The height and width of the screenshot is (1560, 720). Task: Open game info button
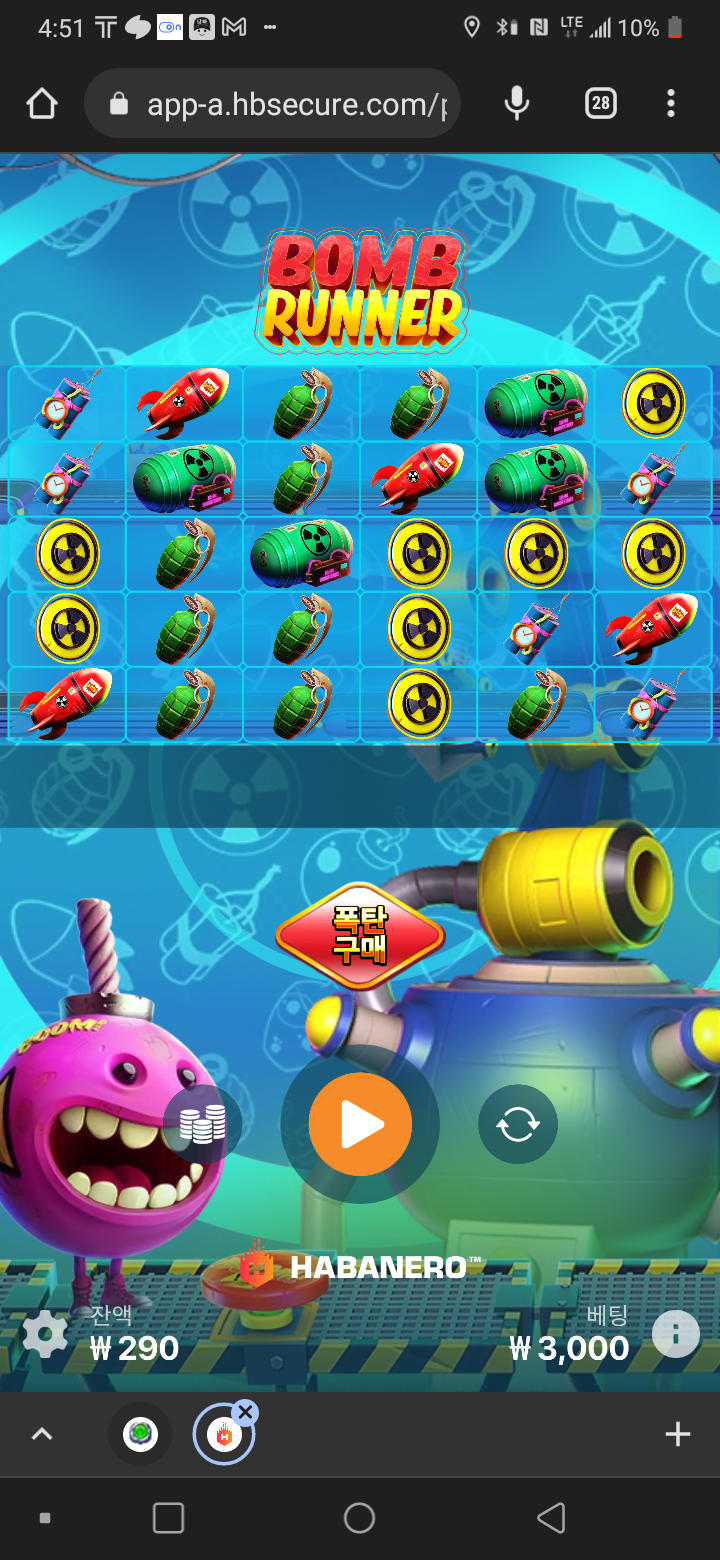[675, 1333]
